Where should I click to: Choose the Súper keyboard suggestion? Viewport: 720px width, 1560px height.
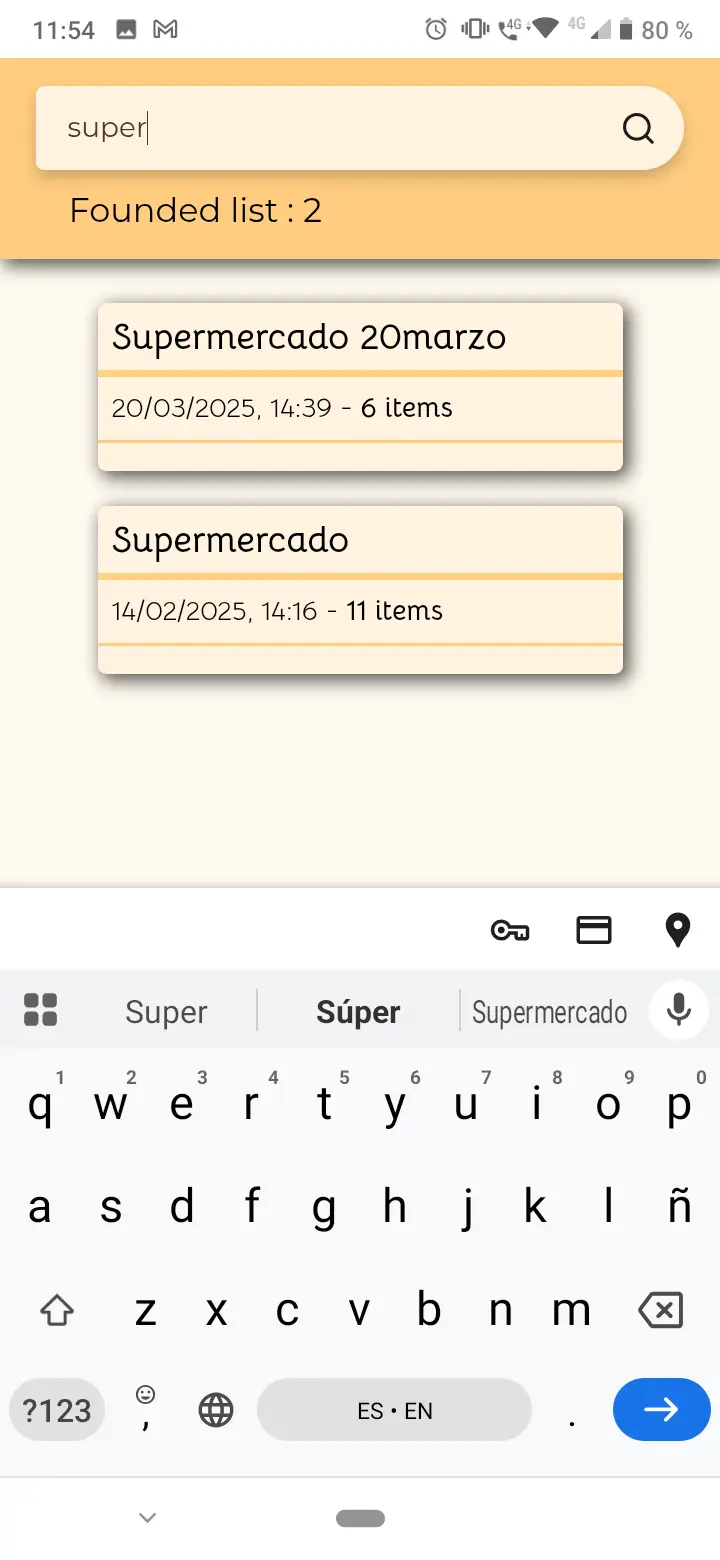pyautogui.click(x=358, y=1012)
